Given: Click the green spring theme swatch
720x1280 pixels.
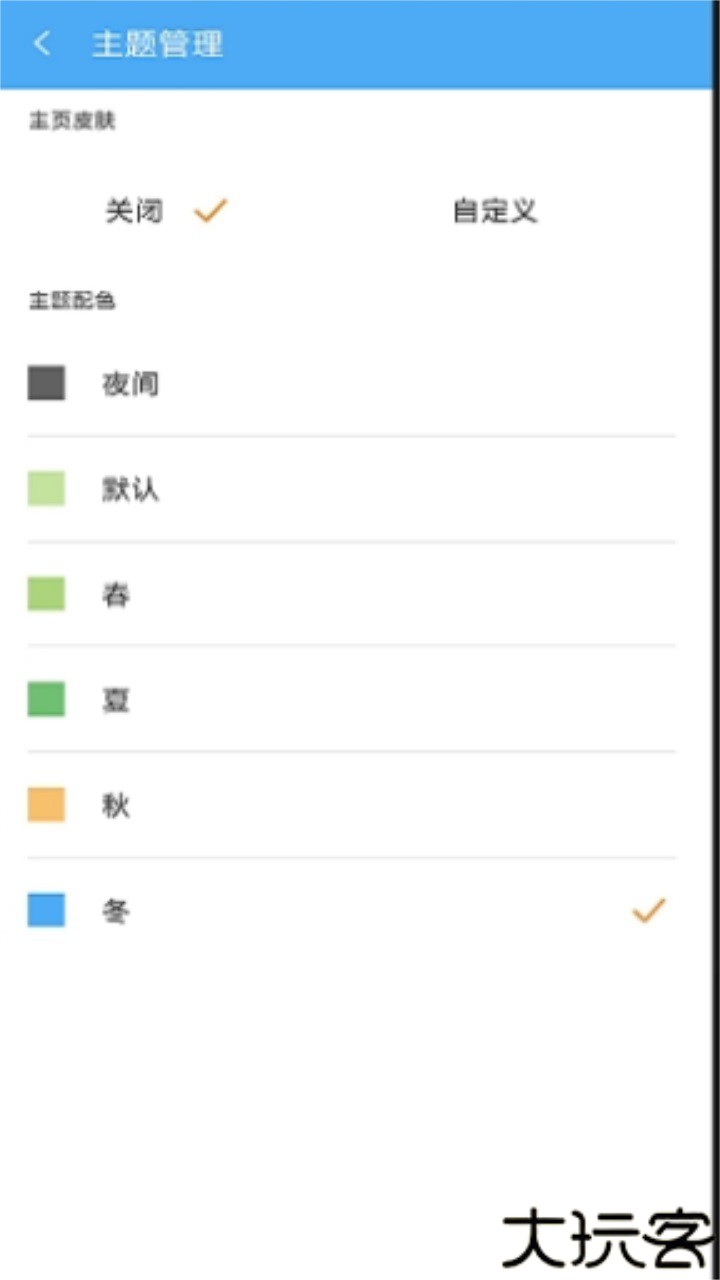Looking at the screenshot, I should 45,594.
